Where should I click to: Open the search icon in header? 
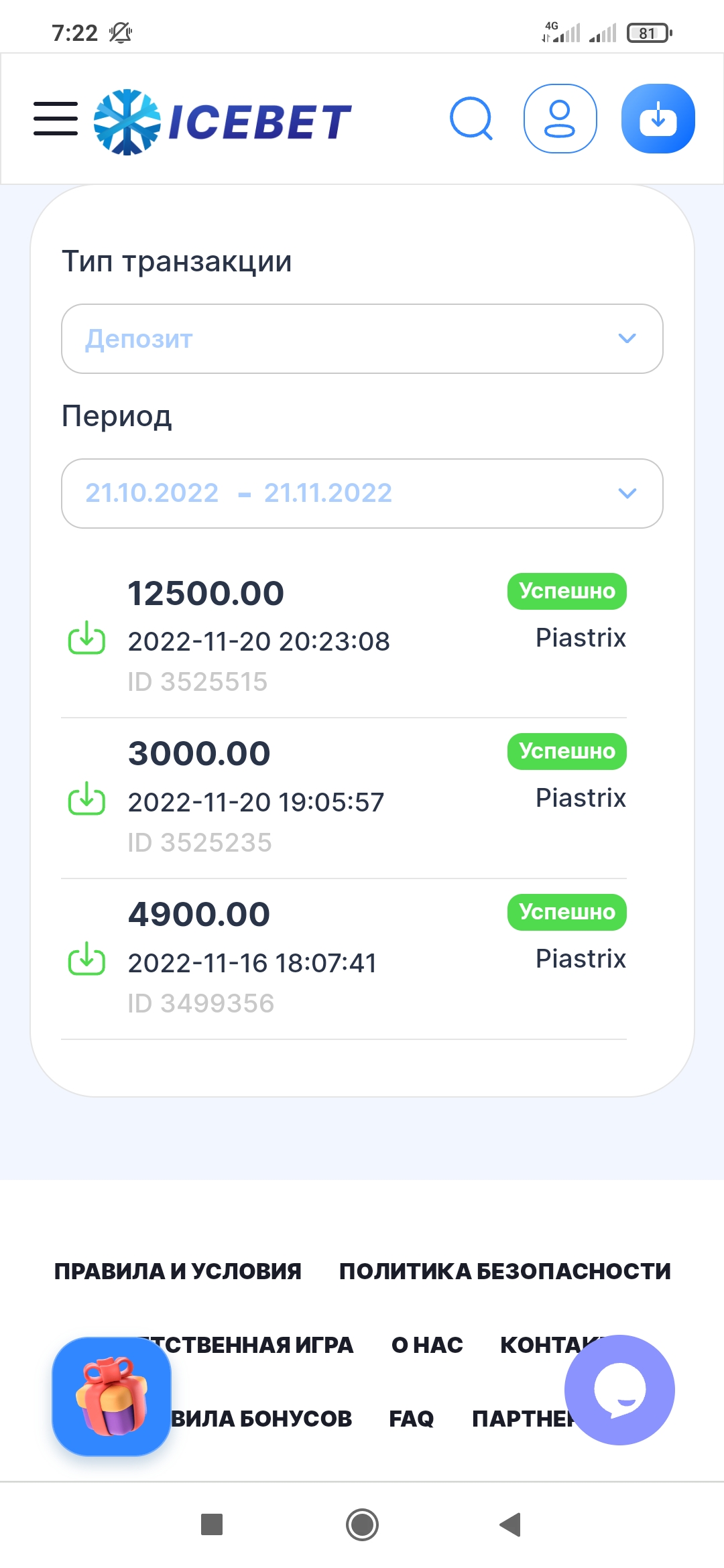[x=471, y=119]
